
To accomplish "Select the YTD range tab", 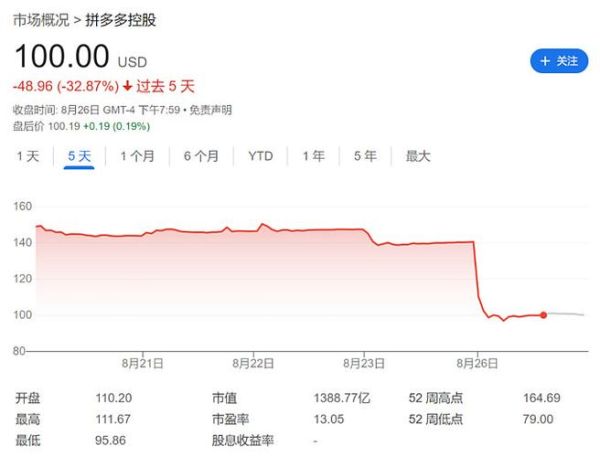I will pos(260,156).
